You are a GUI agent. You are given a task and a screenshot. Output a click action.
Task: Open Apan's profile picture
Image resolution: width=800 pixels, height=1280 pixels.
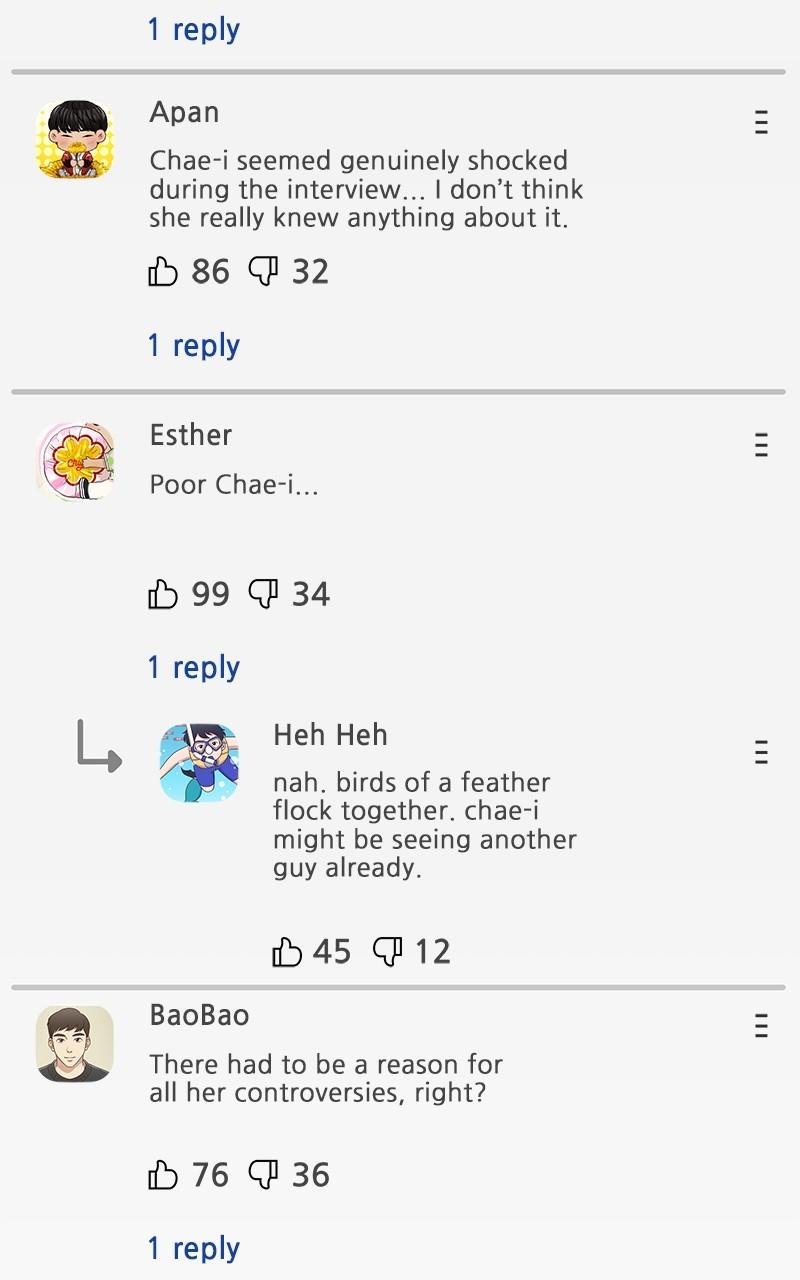pyautogui.click(x=75, y=140)
